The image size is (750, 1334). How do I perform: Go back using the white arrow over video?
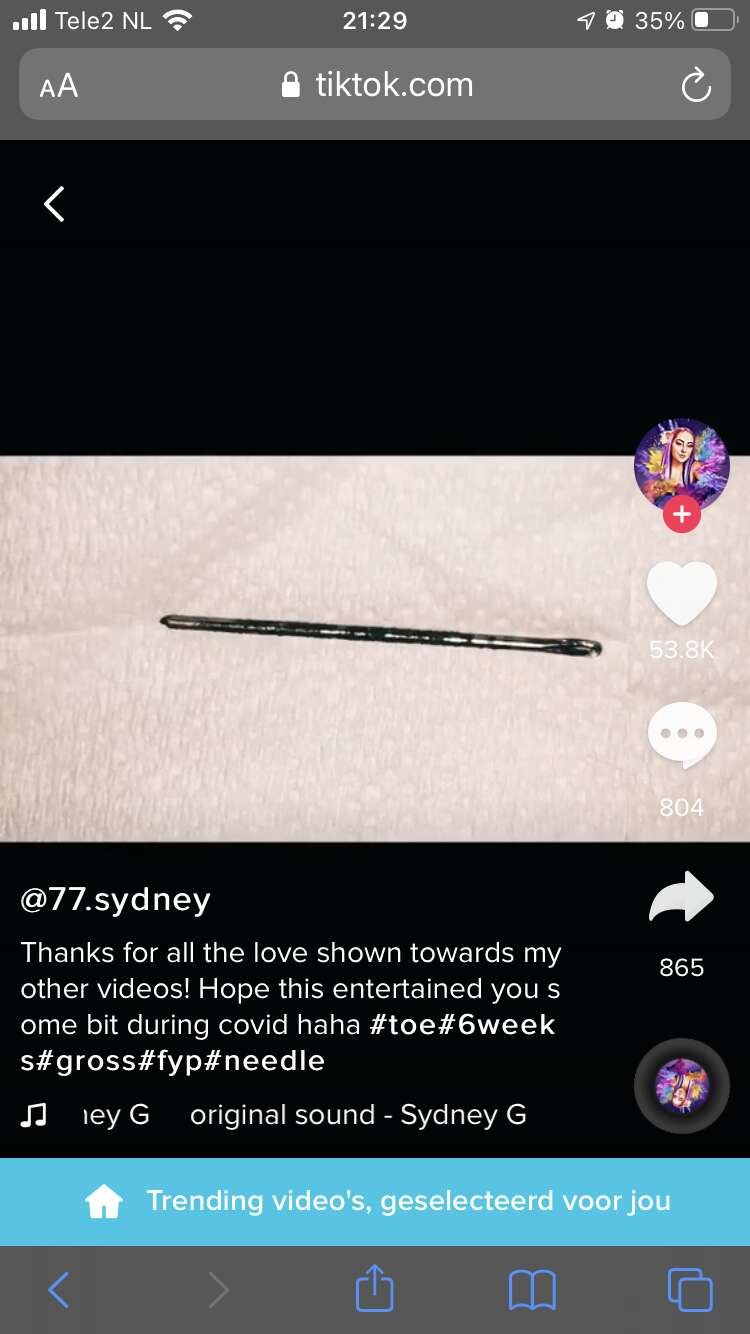click(x=55, y=204)
